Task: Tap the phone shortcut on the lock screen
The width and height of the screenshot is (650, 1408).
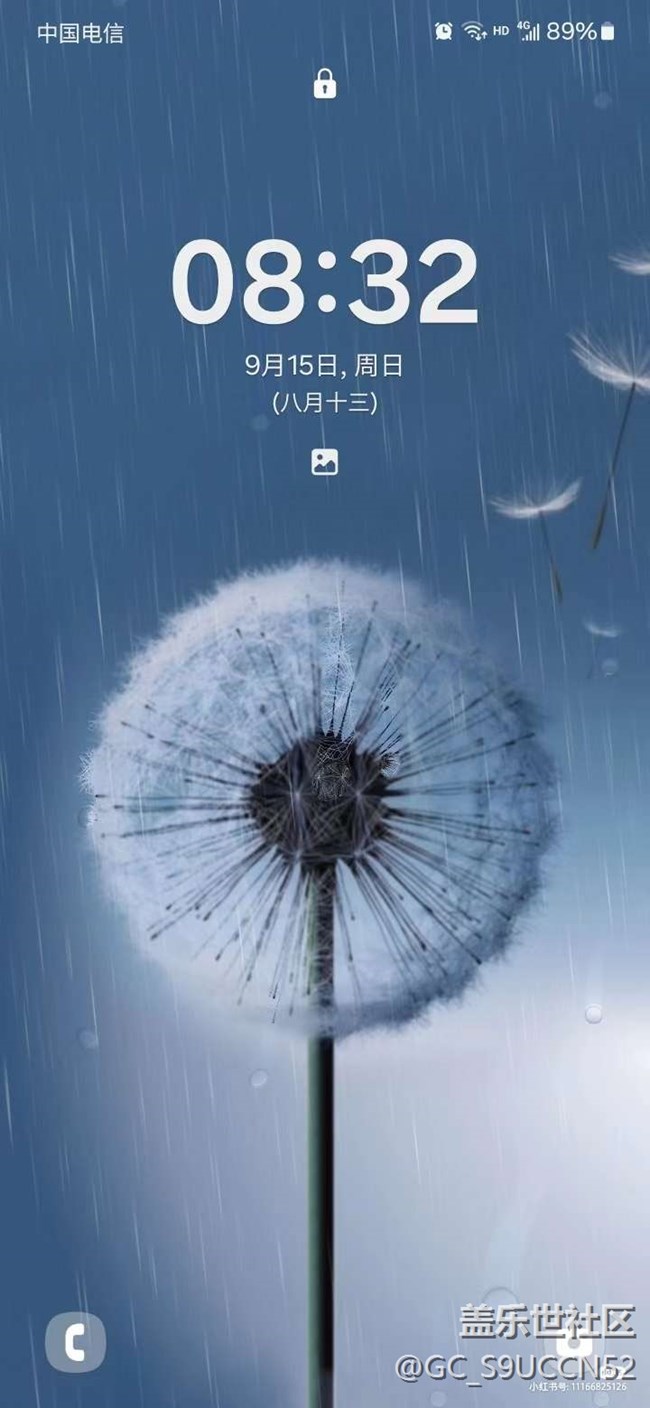Action: pyautogui.click(x=75, y=1340)
